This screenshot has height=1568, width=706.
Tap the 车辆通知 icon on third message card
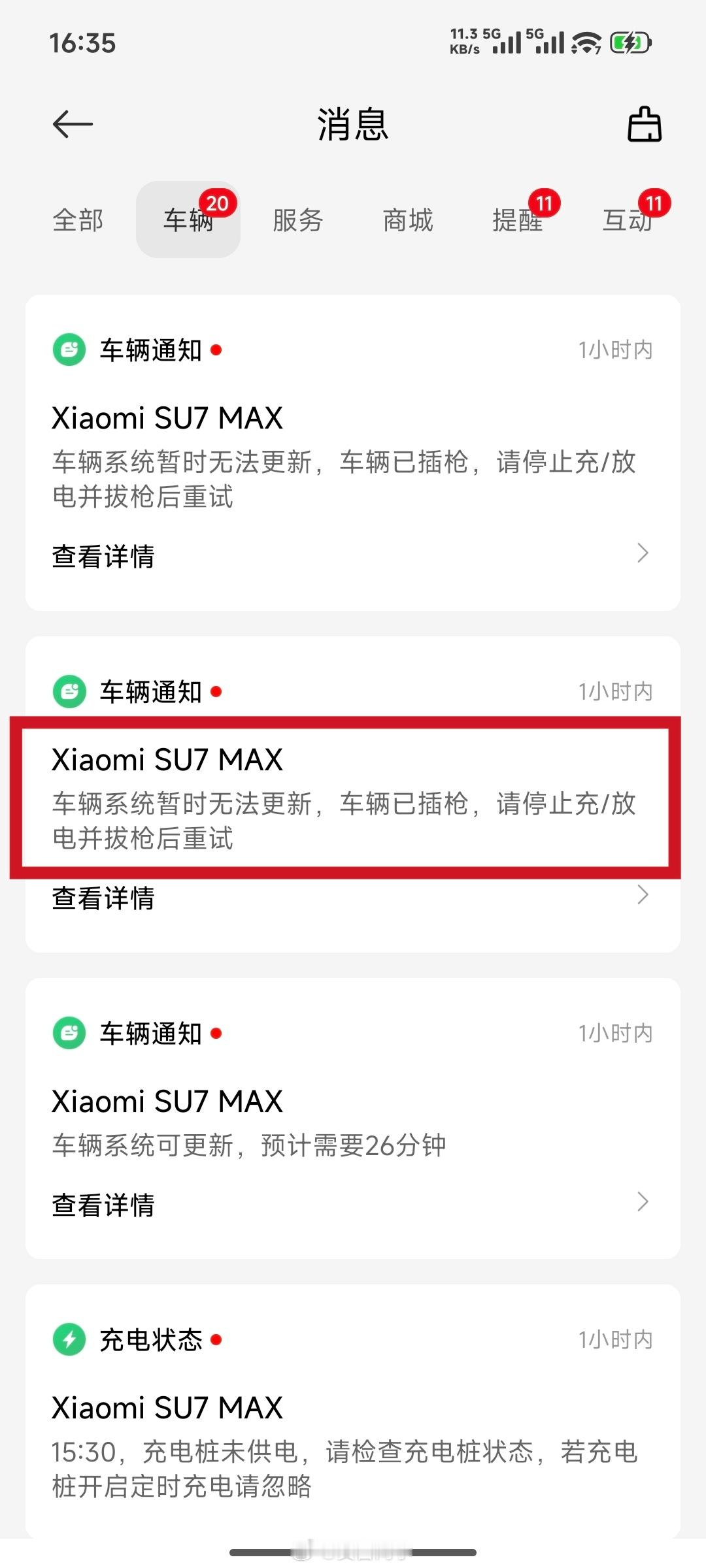pyautogui.click(x=68, y=1032)
